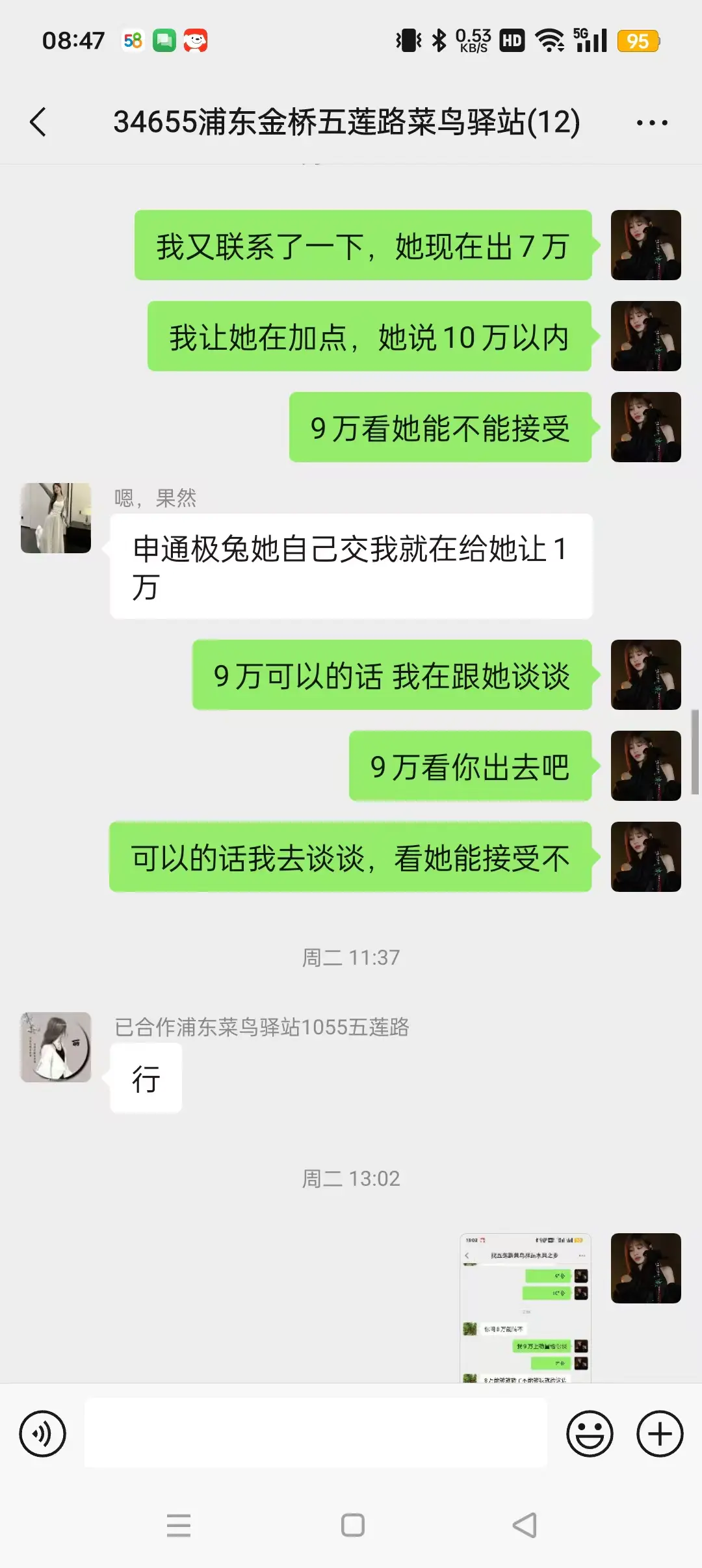Image resolution: width=702 pixels, height=1568 pixels.
Task: Open the recent apps menu button
Action: (x=179, y=1525)
